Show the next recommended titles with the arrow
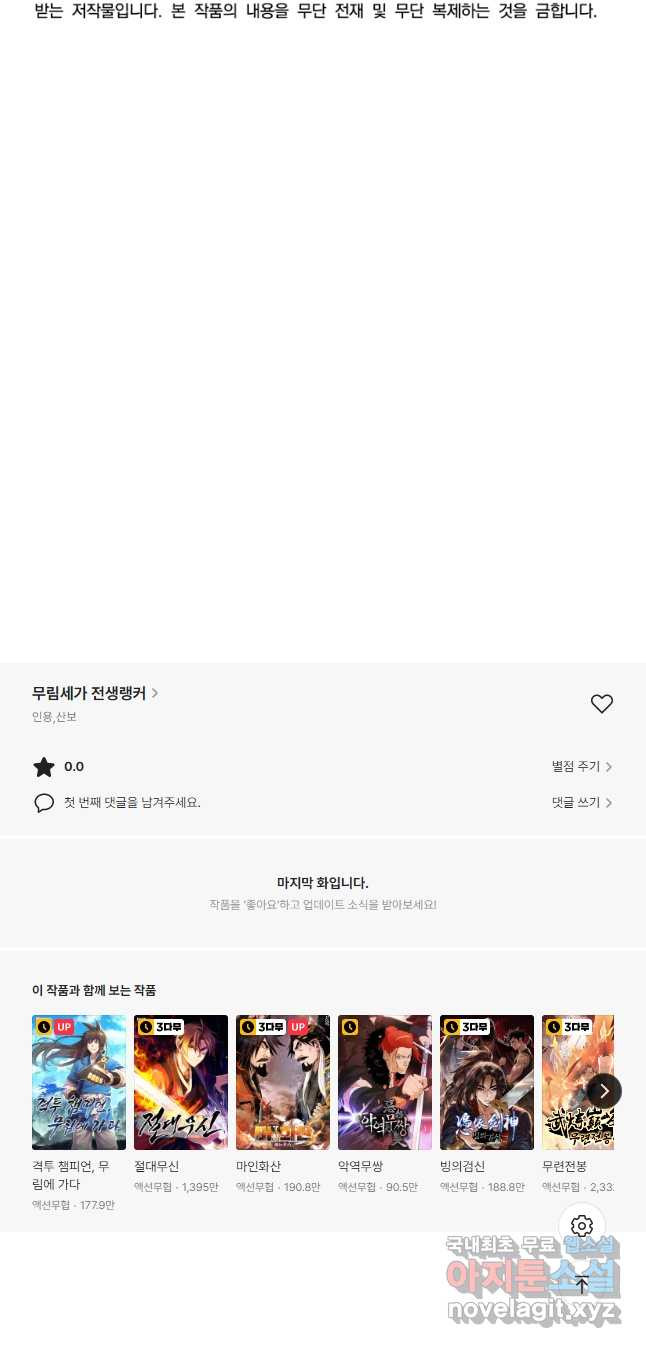 click(x=603, y=1091)
